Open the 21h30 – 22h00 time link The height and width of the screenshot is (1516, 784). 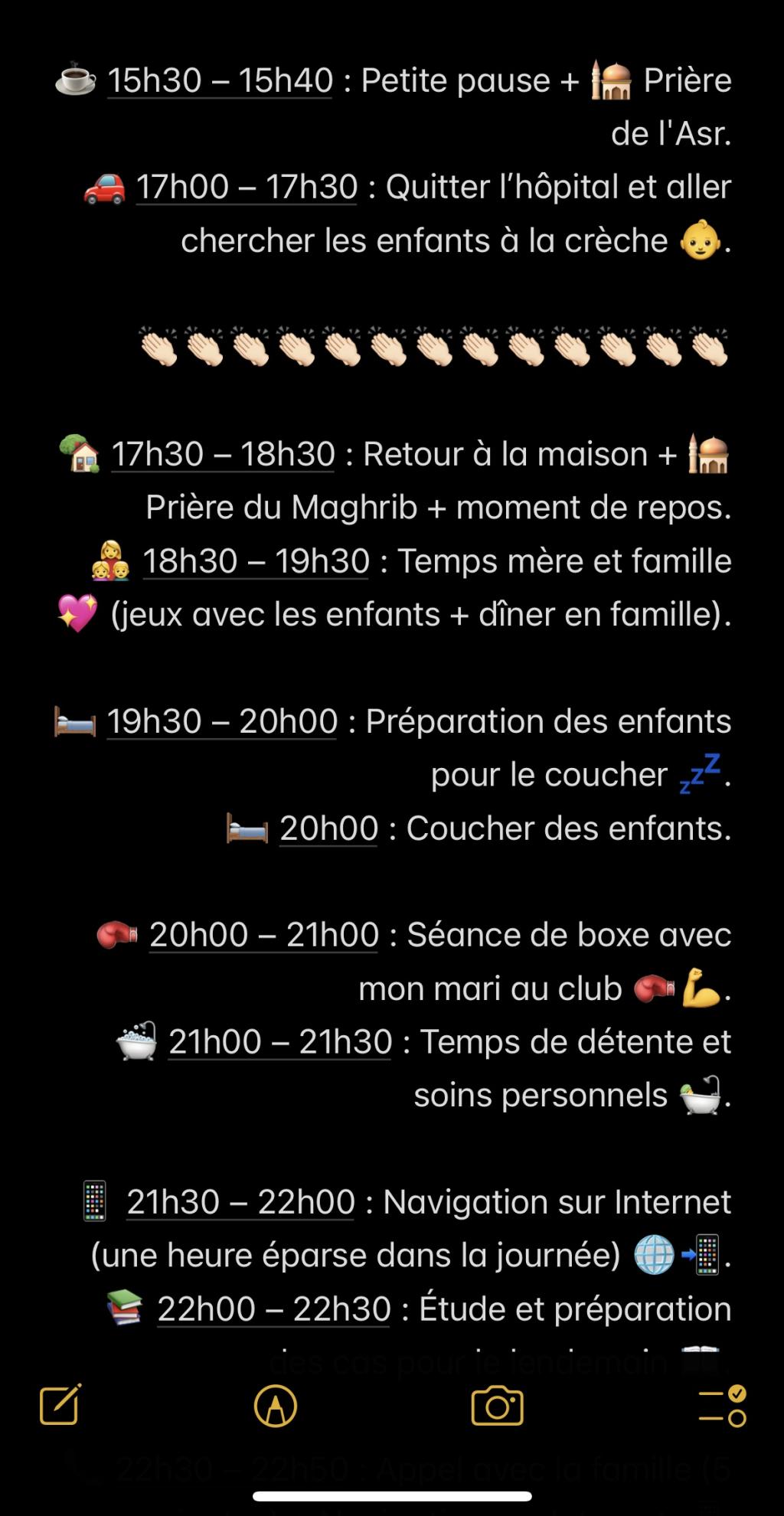(x=241, y=1202)
